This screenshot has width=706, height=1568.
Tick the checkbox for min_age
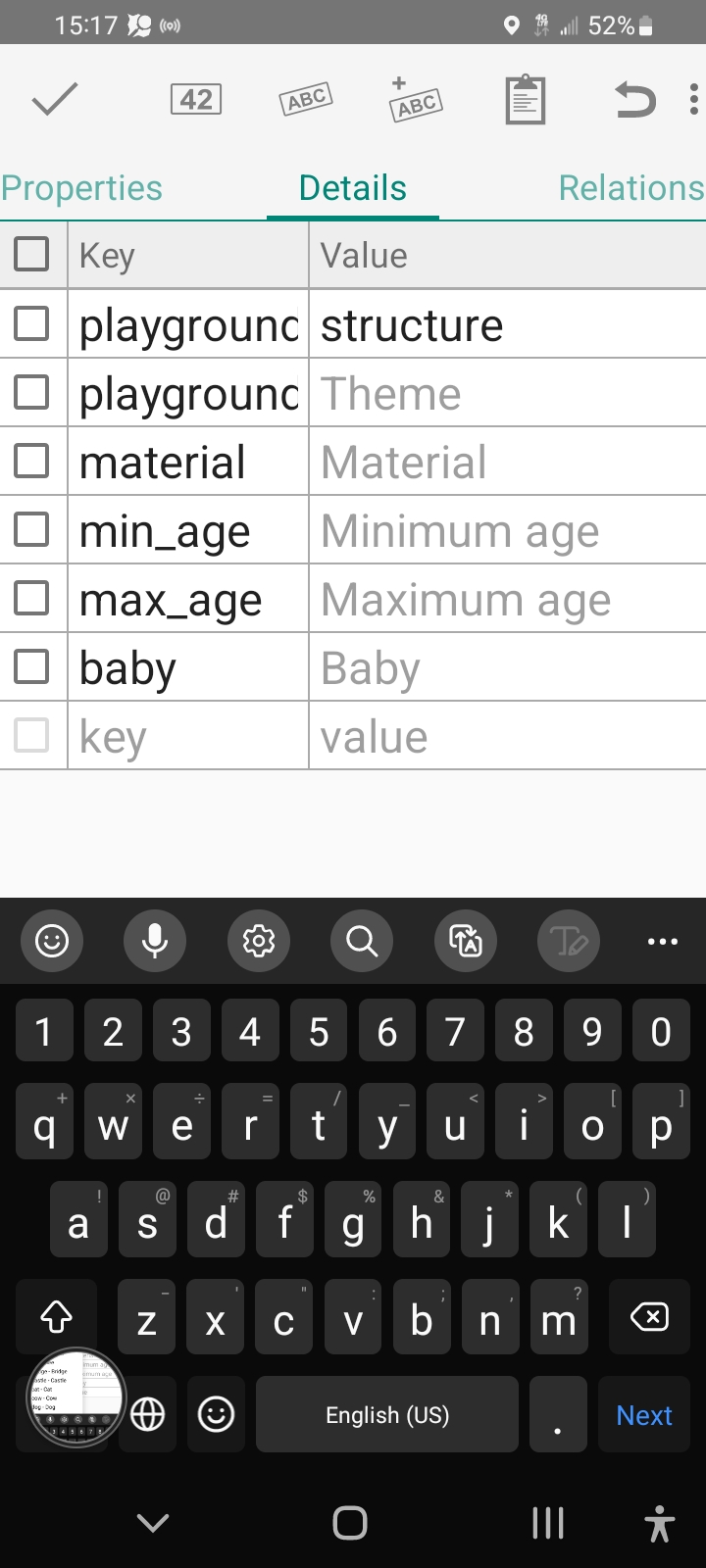(32, 528)
